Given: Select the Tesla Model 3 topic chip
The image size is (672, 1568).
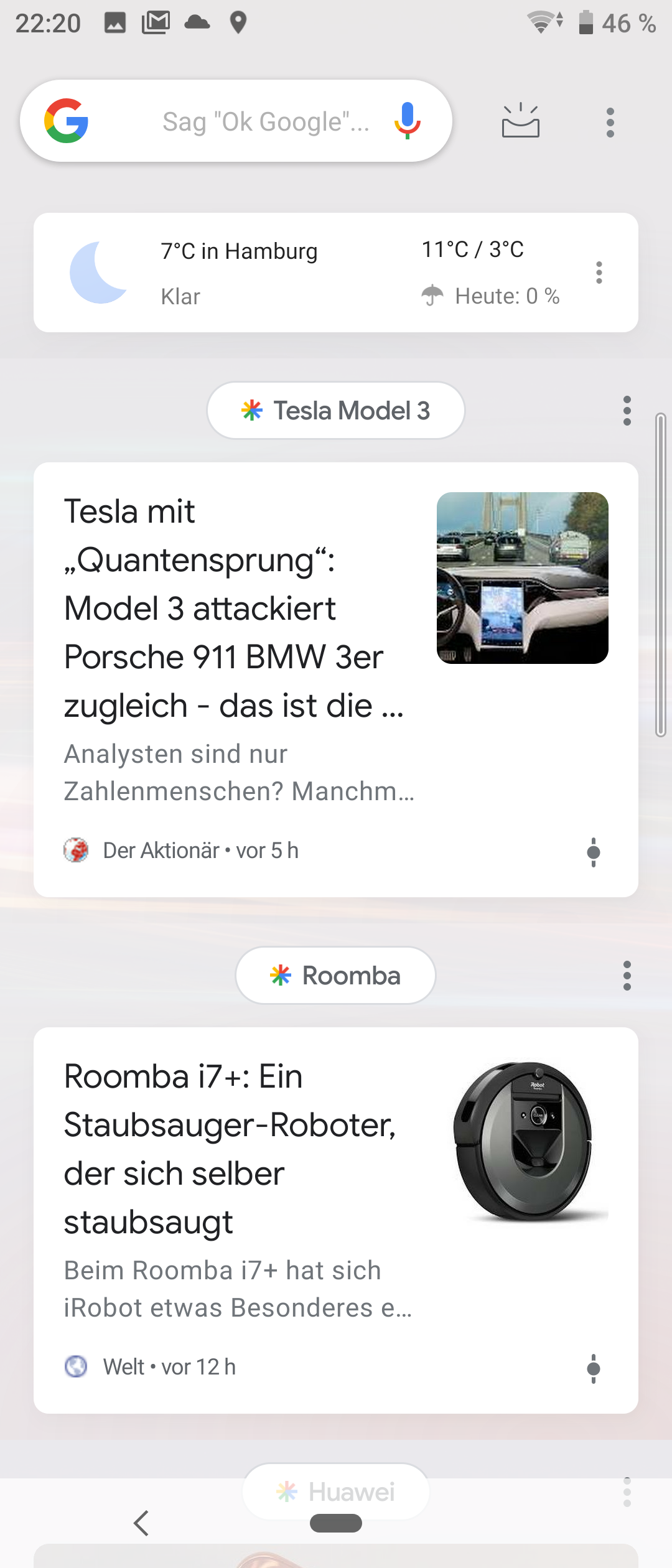Looking at the screenshot, I should point(336,411).
